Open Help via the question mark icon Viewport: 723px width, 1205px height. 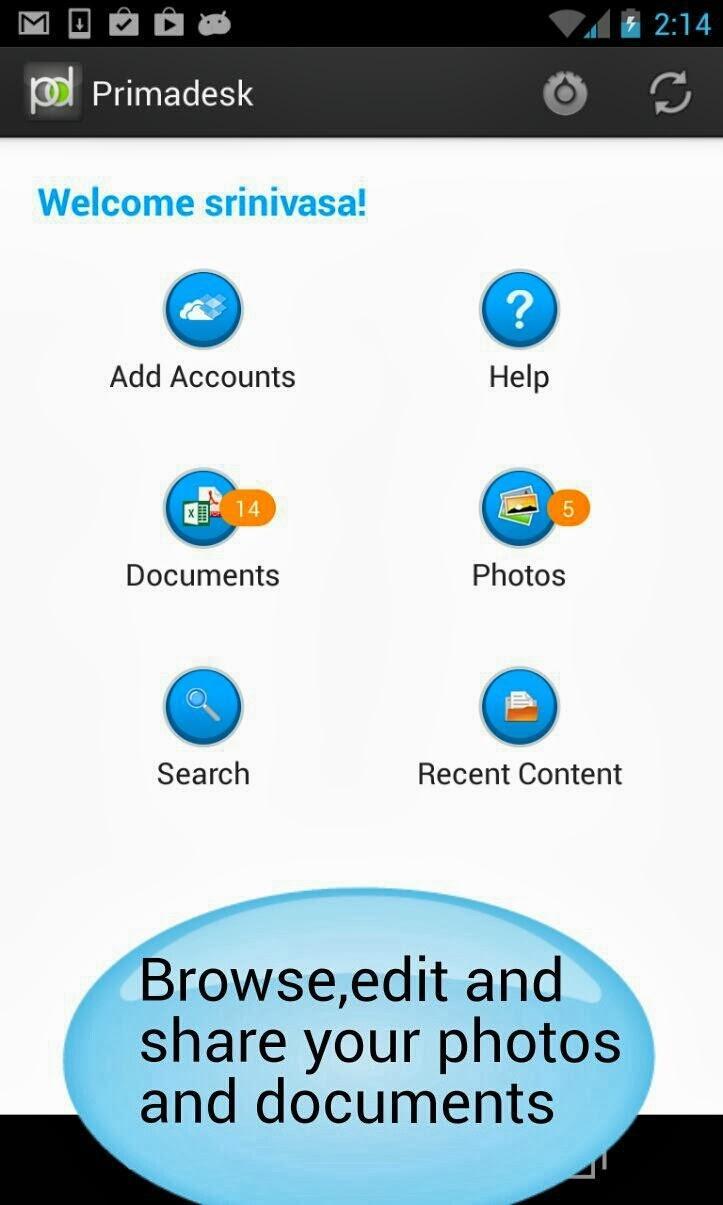coord(518,308)
